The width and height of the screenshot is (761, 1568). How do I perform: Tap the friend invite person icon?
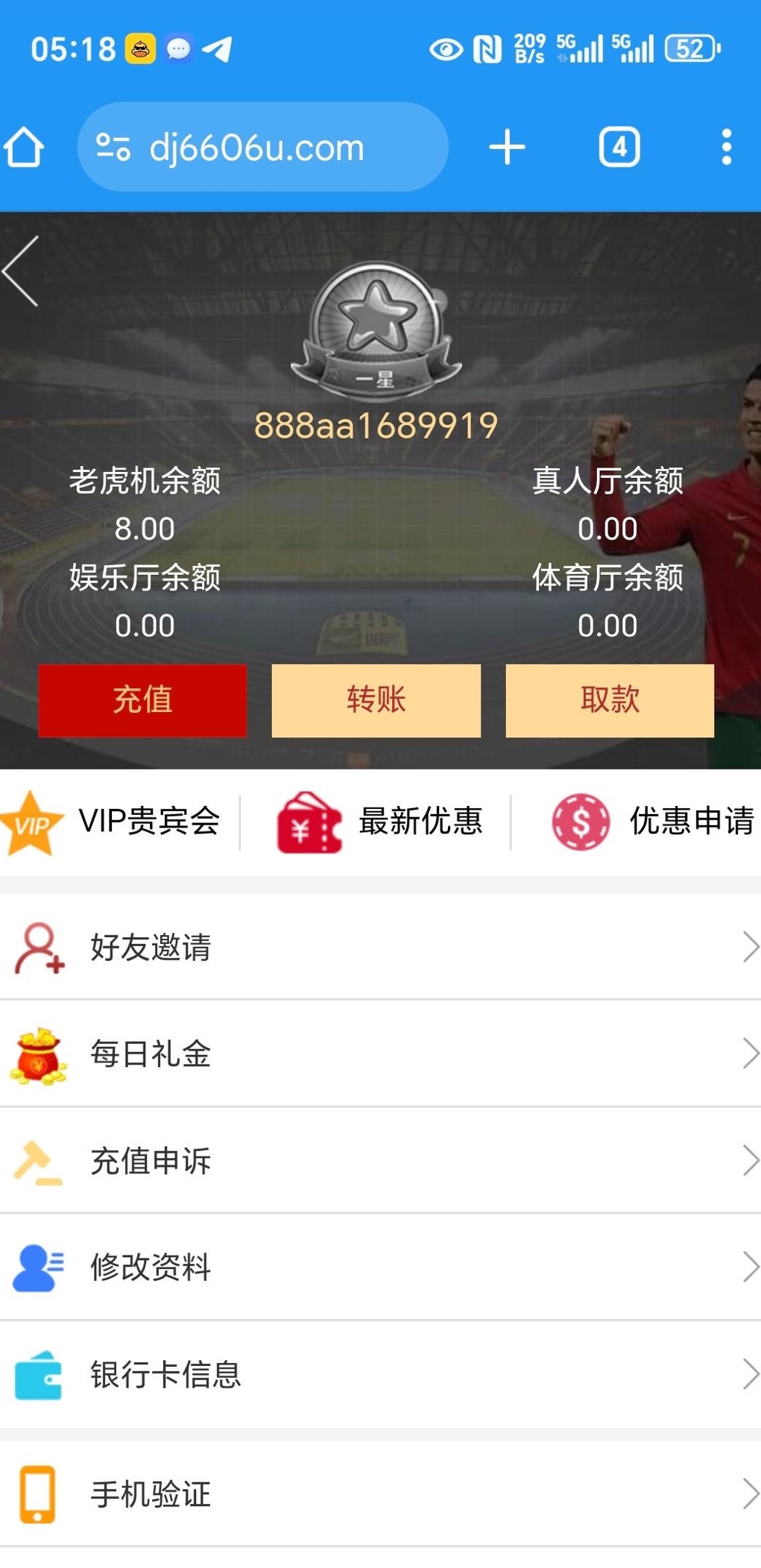coord(37,948)
